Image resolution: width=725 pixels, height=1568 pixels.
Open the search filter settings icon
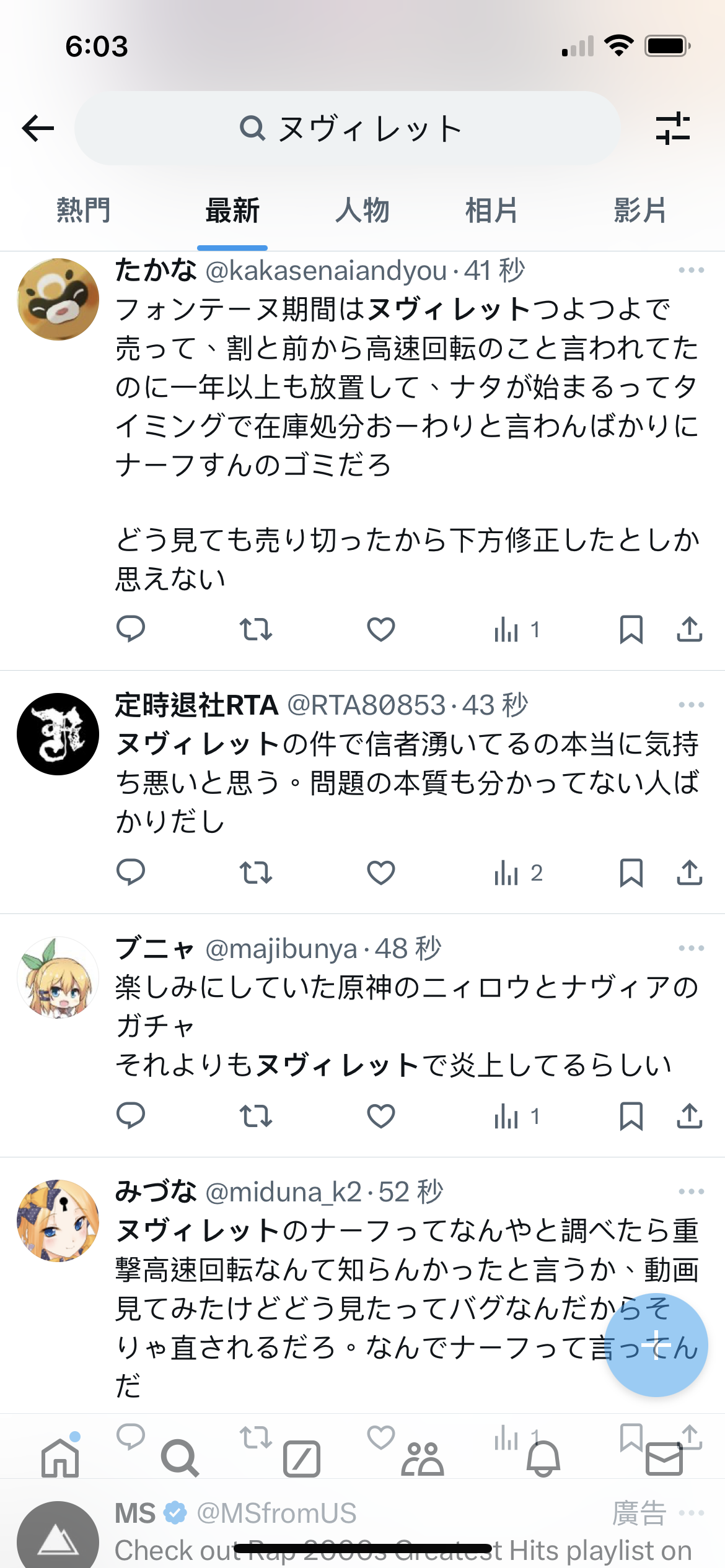(x=673, y=129)
